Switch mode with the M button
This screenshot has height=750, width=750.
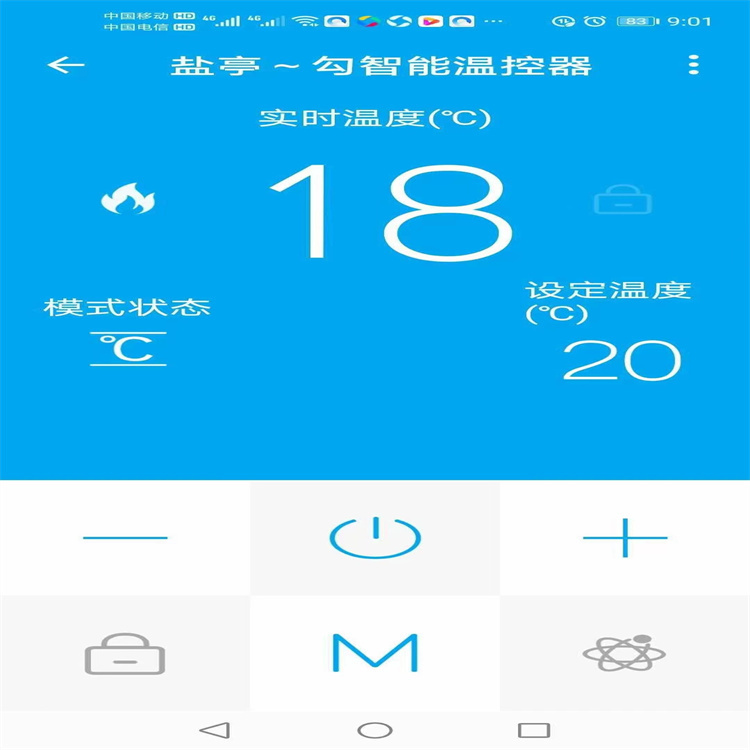click(375, 654)
